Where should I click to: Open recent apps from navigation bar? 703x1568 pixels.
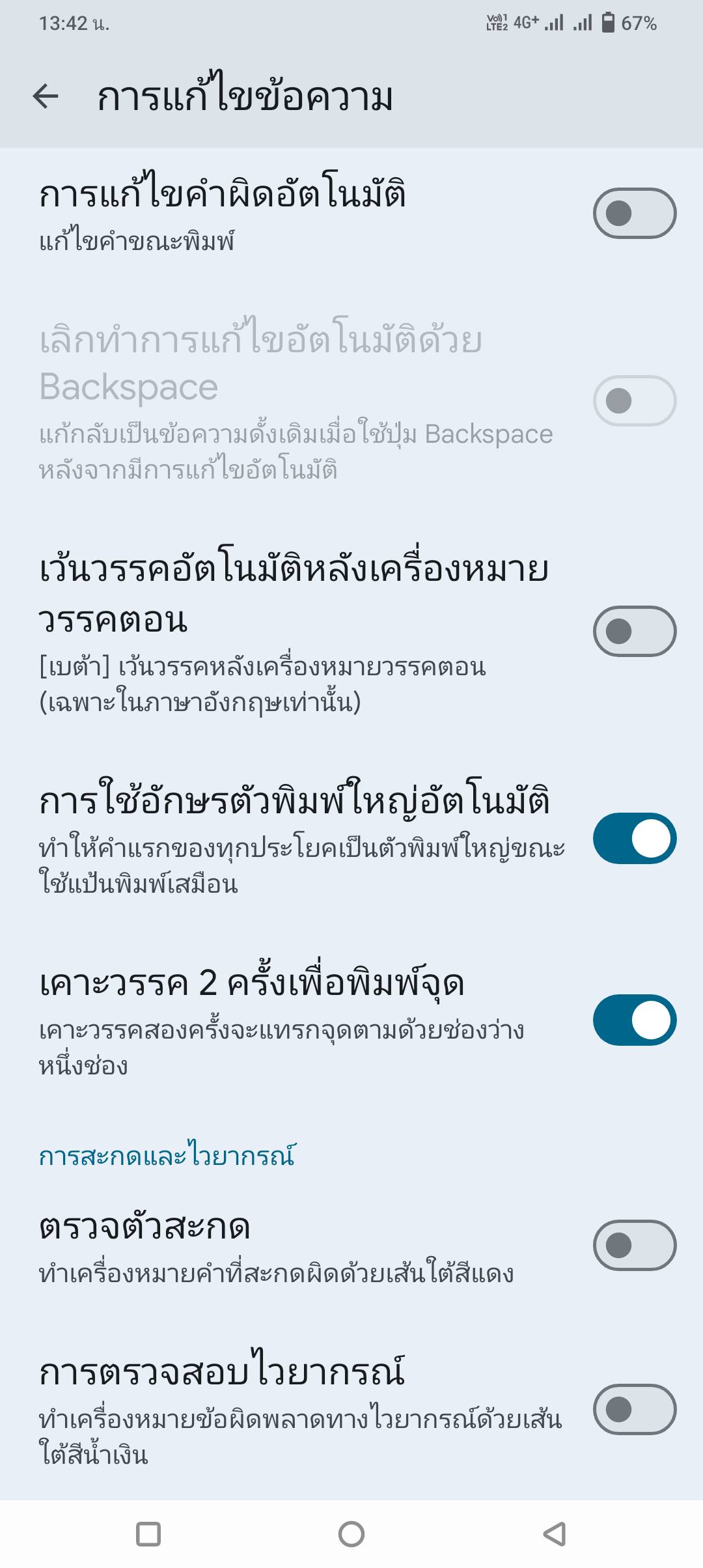pos(148,1534)
